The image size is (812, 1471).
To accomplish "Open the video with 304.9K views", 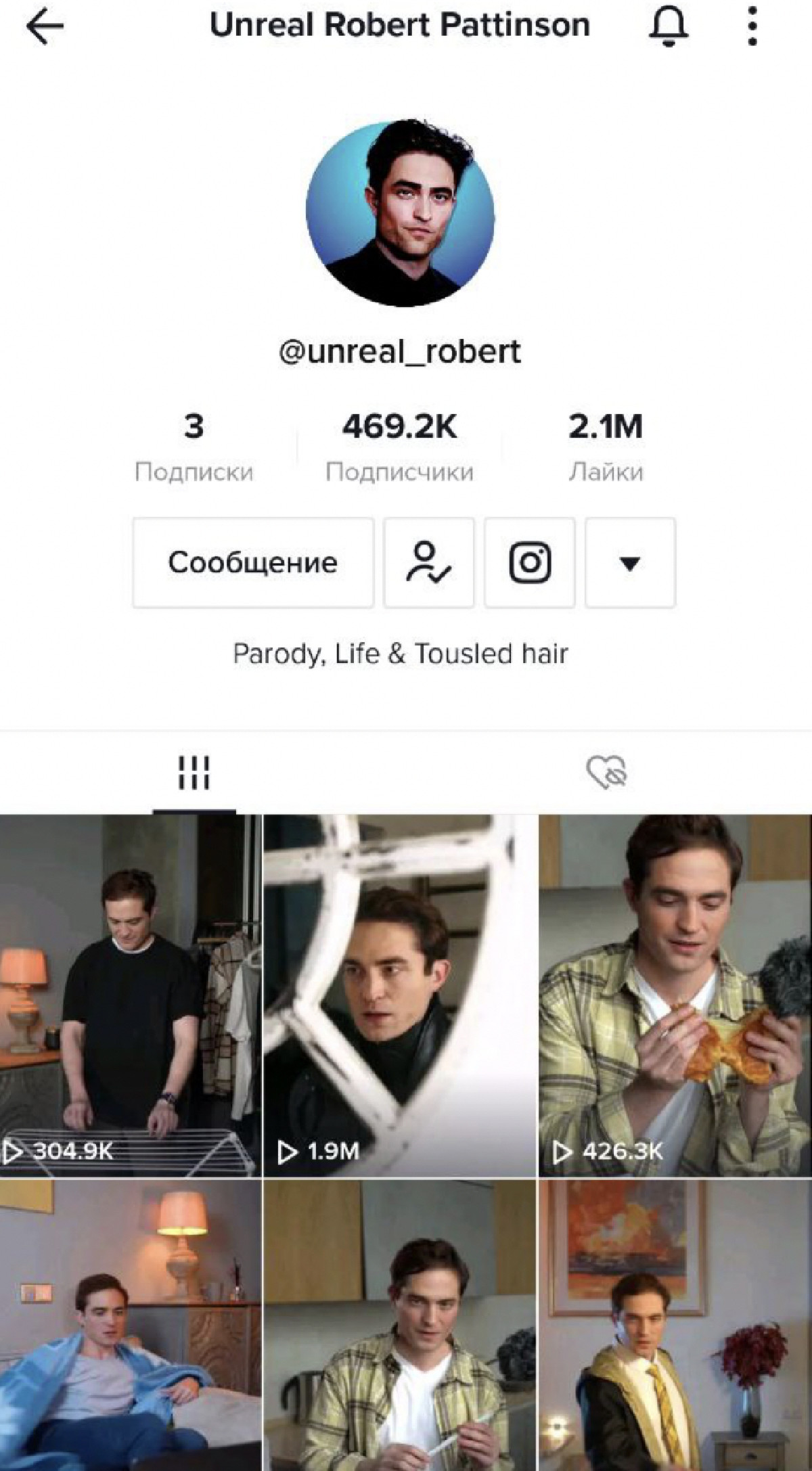I will (x=130, y=995).
